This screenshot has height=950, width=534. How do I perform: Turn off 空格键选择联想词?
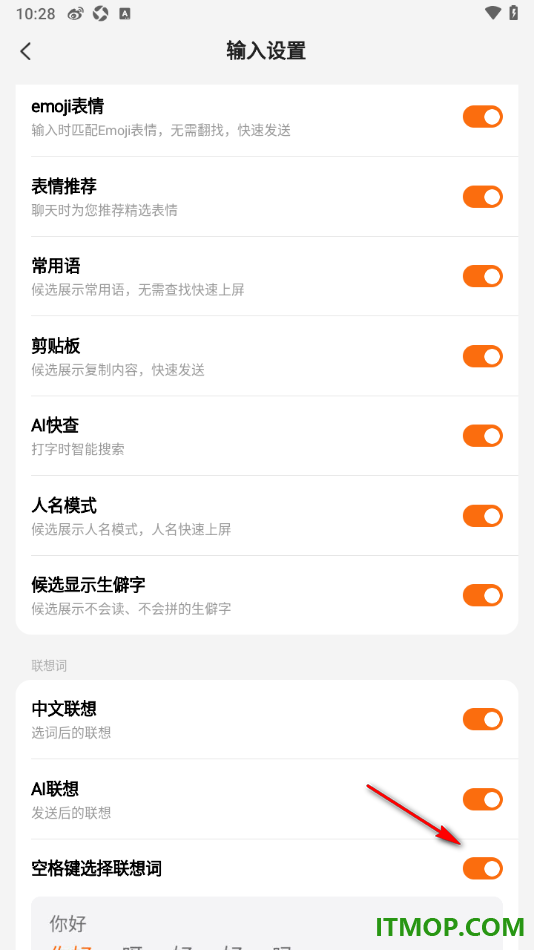(482, 868)
